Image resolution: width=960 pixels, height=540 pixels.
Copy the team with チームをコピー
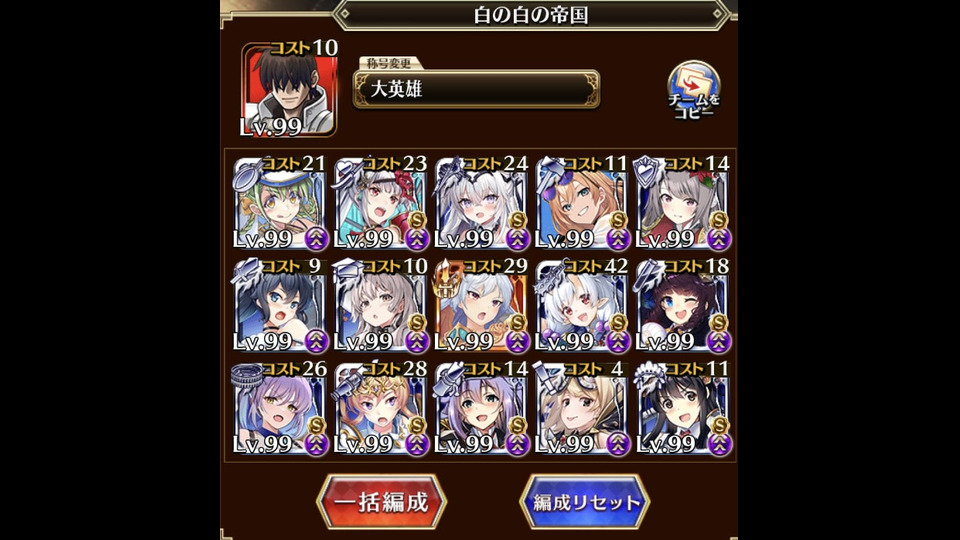pos(693,92)
